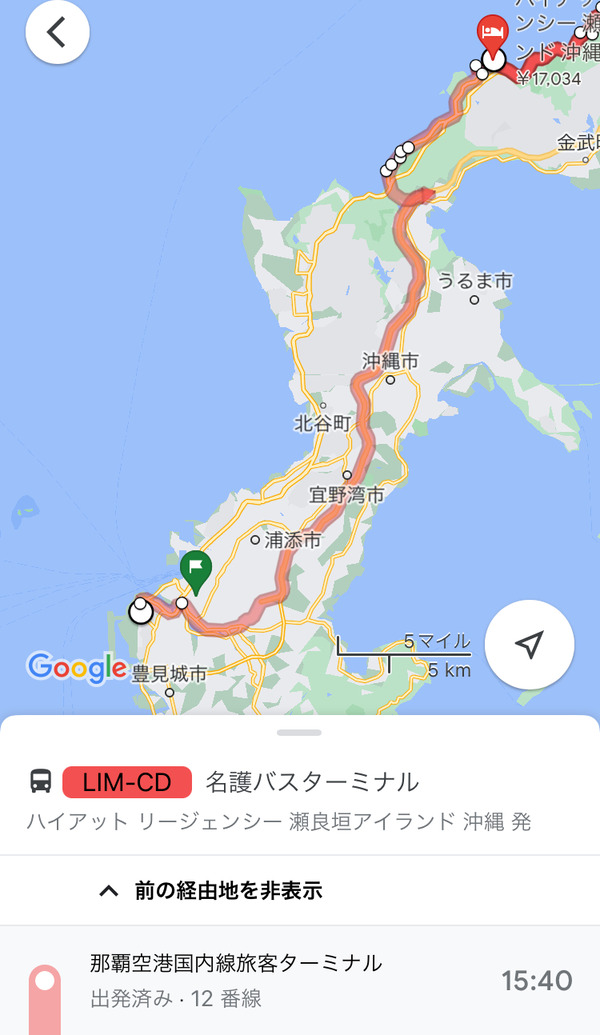Tap the sheet drag handle to expand

pos(299,733)
